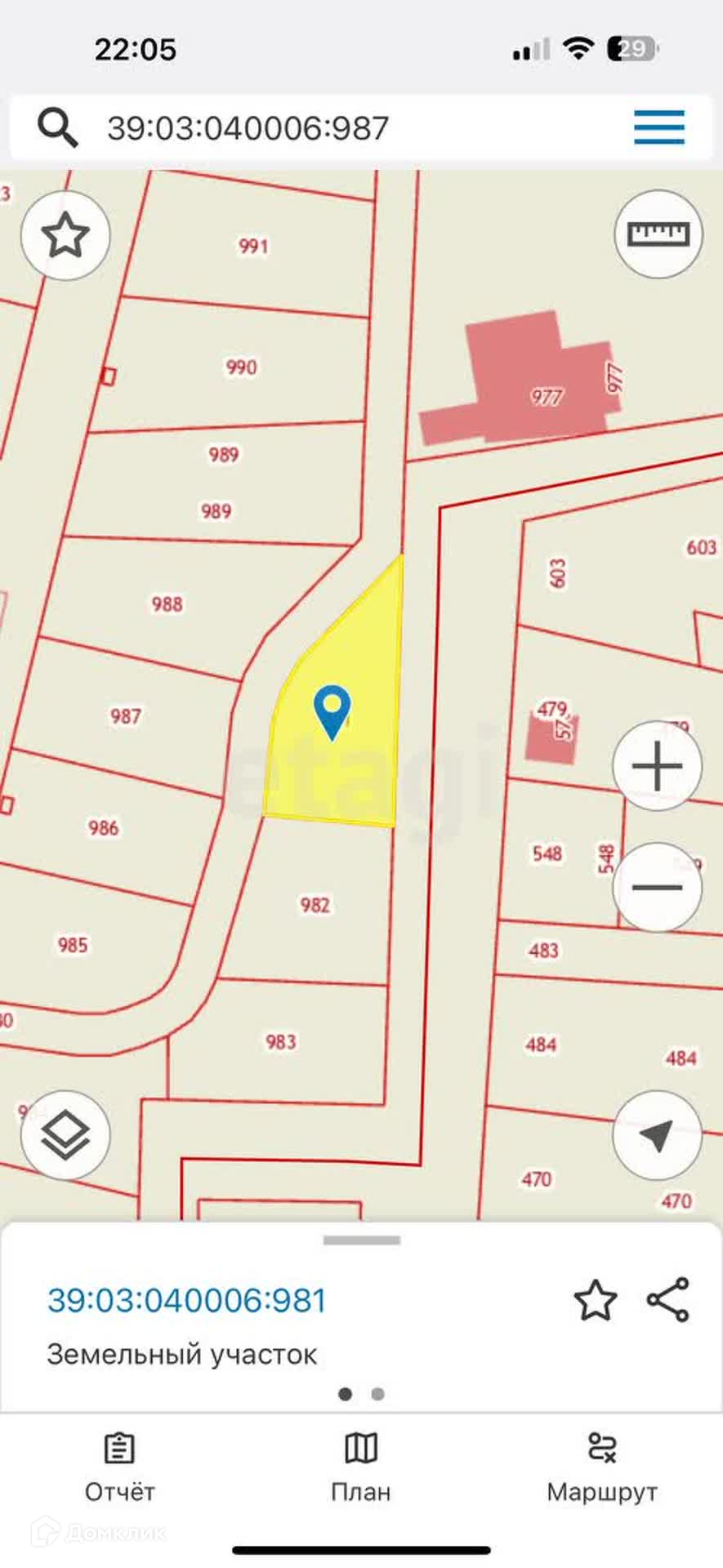Share this land parcel

(668, 1300)
